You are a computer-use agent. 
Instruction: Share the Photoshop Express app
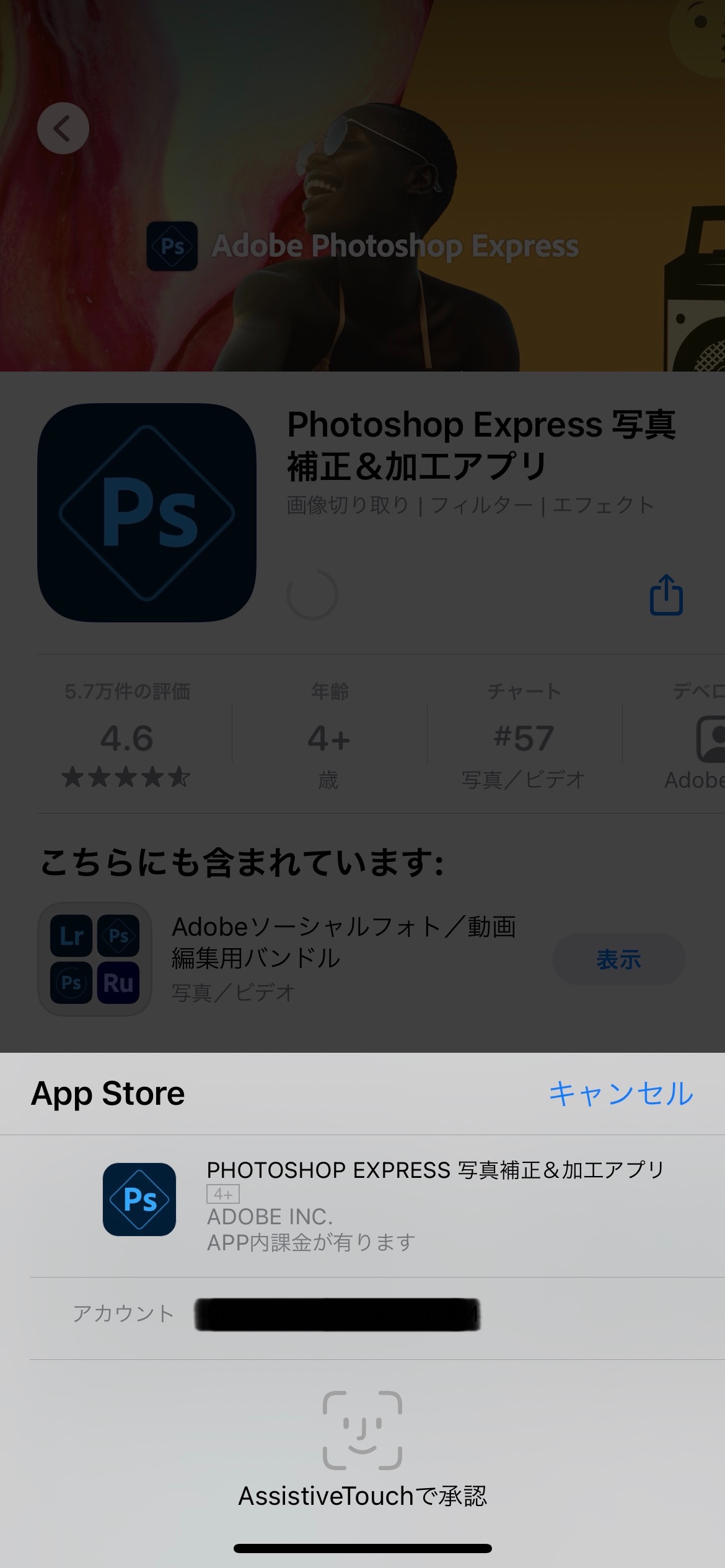click(x=666, y=595)
